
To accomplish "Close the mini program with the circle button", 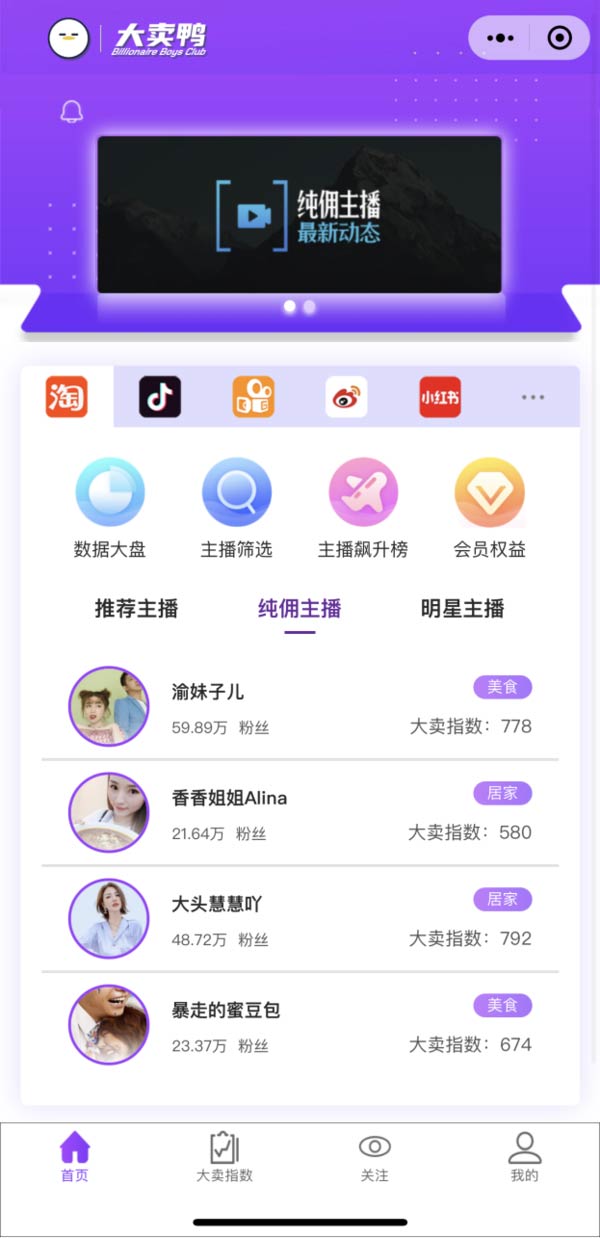I will pyautogui.click(x=560, y=38).
